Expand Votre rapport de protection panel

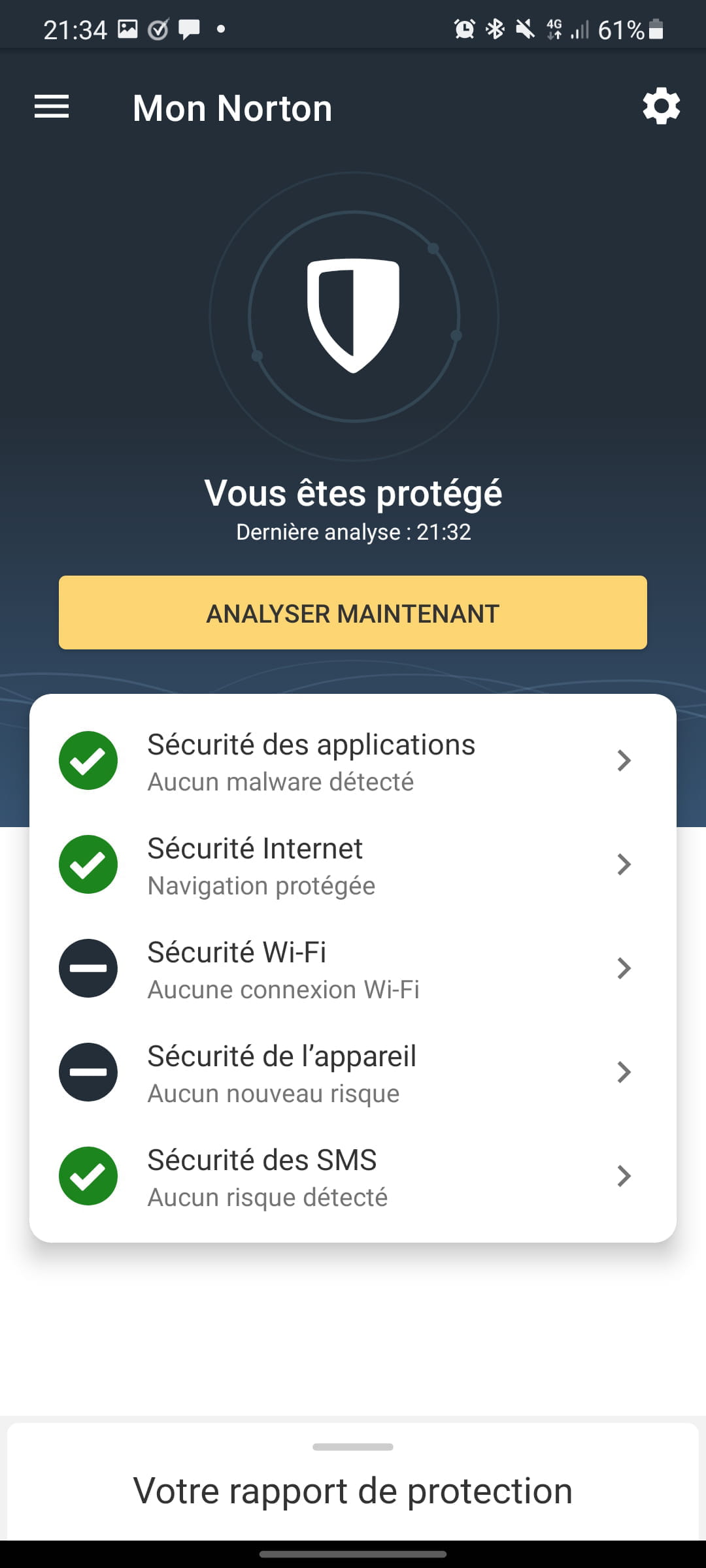[x=353, y=1482]
